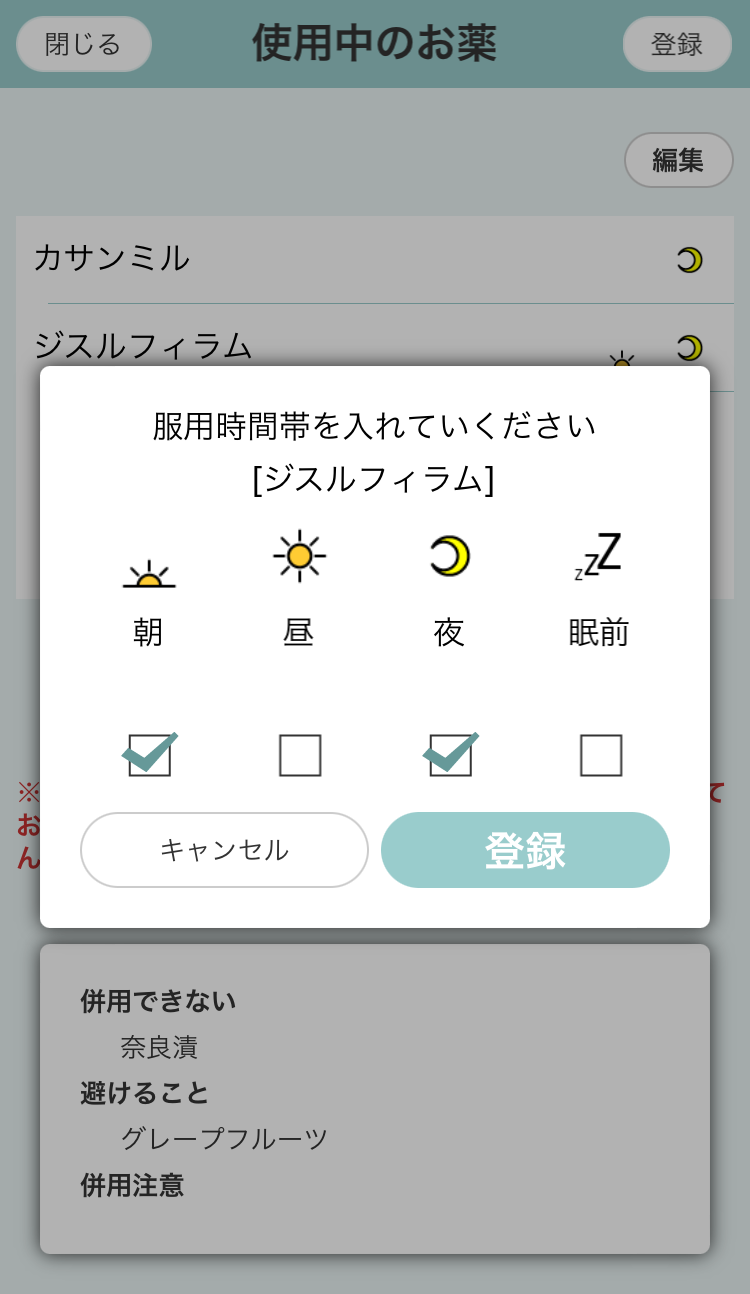This screenshot has width=750, height=1294.
Task: Uncheck the 夜 (night) checkbox
Action: tap(450, 755)
